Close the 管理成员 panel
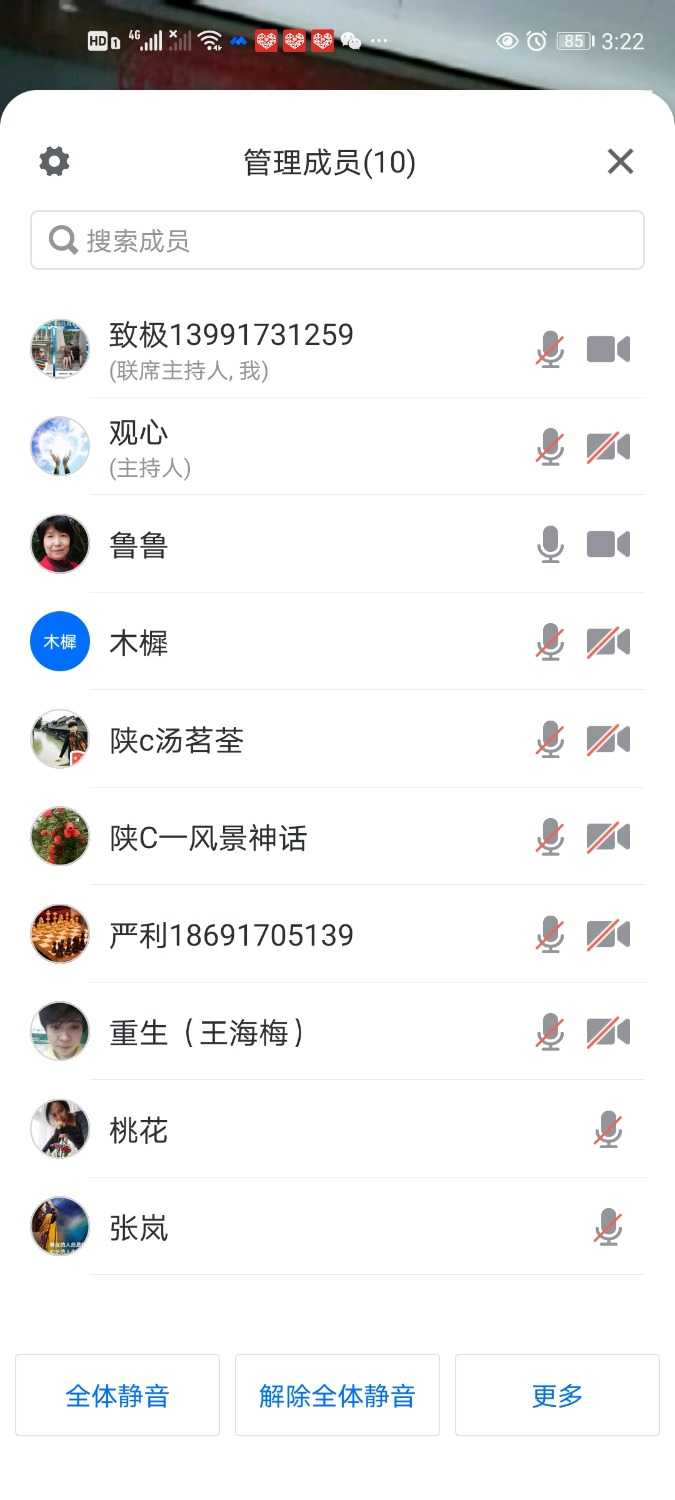The width and height of the screenshot is (675, 1500). 620,161
